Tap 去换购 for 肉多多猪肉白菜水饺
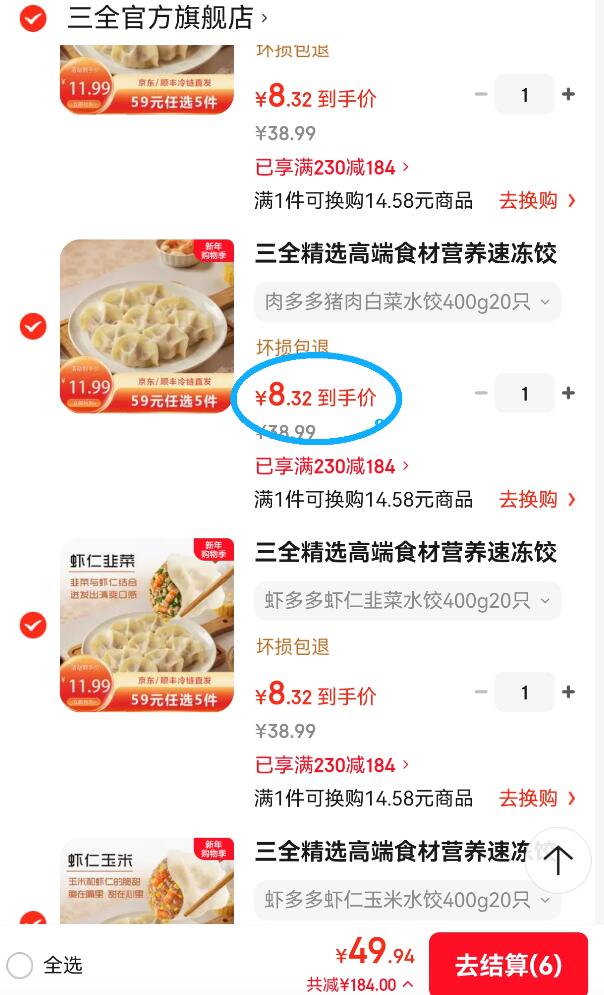 click(537, 499)
